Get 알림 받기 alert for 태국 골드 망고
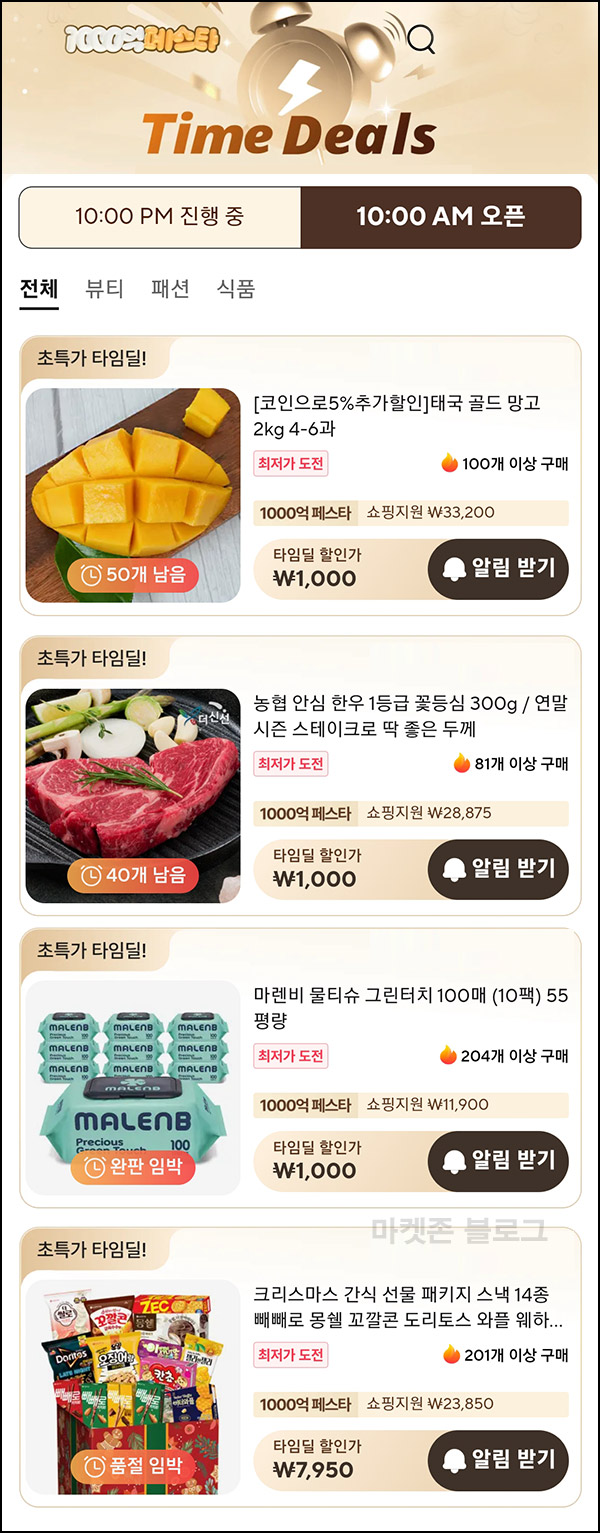Screen dimensions: 600x1533 (498, 569)
